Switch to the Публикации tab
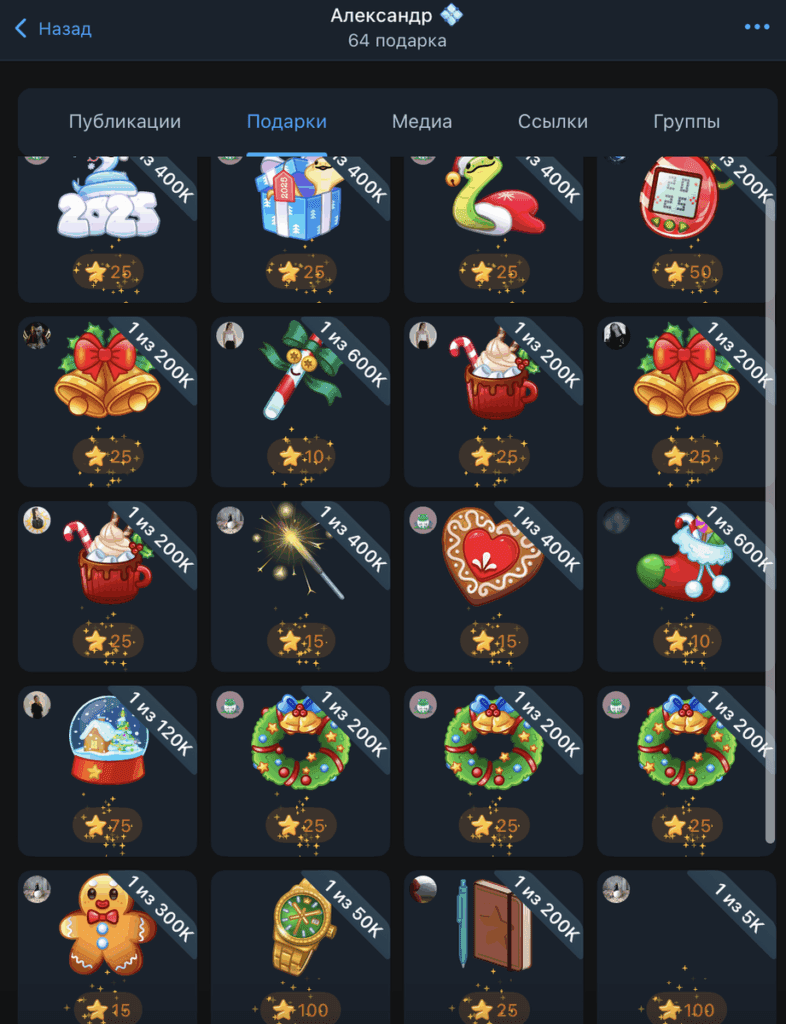This screenshot has height=1024, width=786. [125, 122]
